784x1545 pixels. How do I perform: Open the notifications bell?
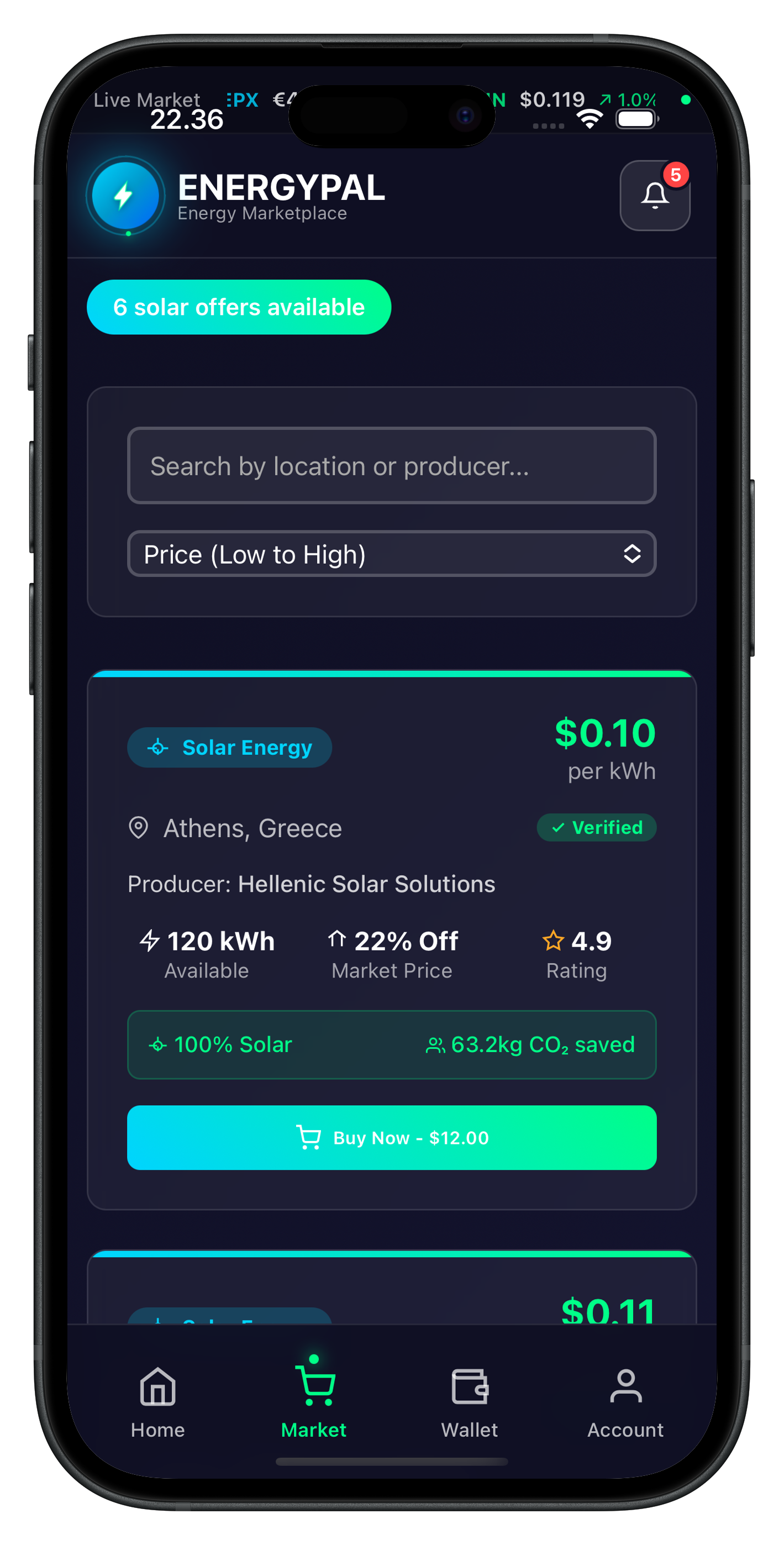pyautogui.click(x=654, y=196)
